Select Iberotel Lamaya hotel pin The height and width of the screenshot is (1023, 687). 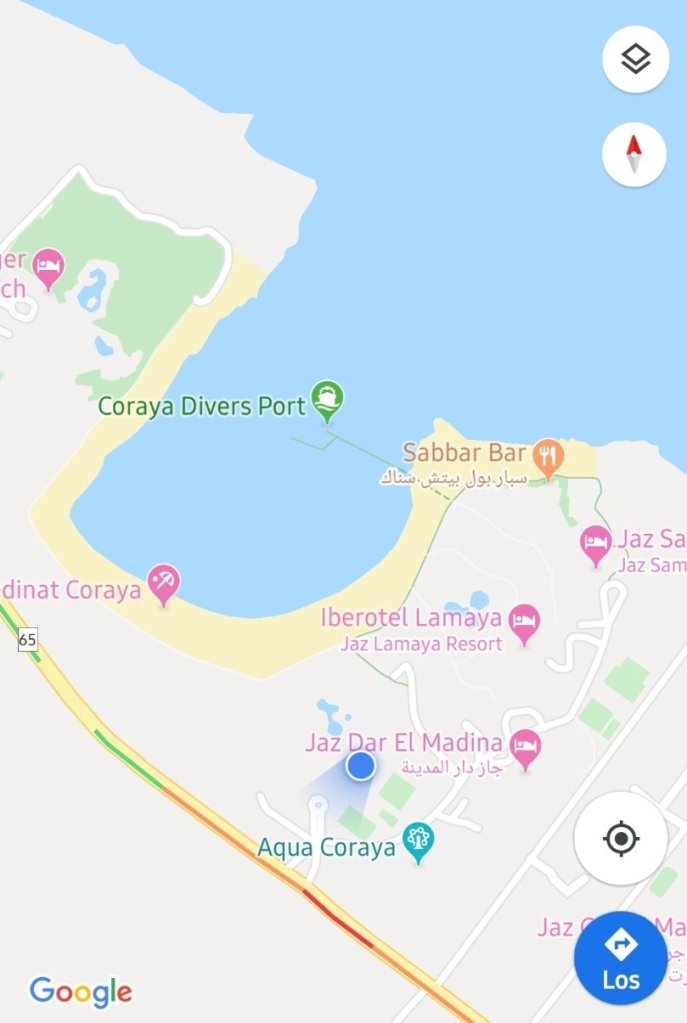[524, 623]
